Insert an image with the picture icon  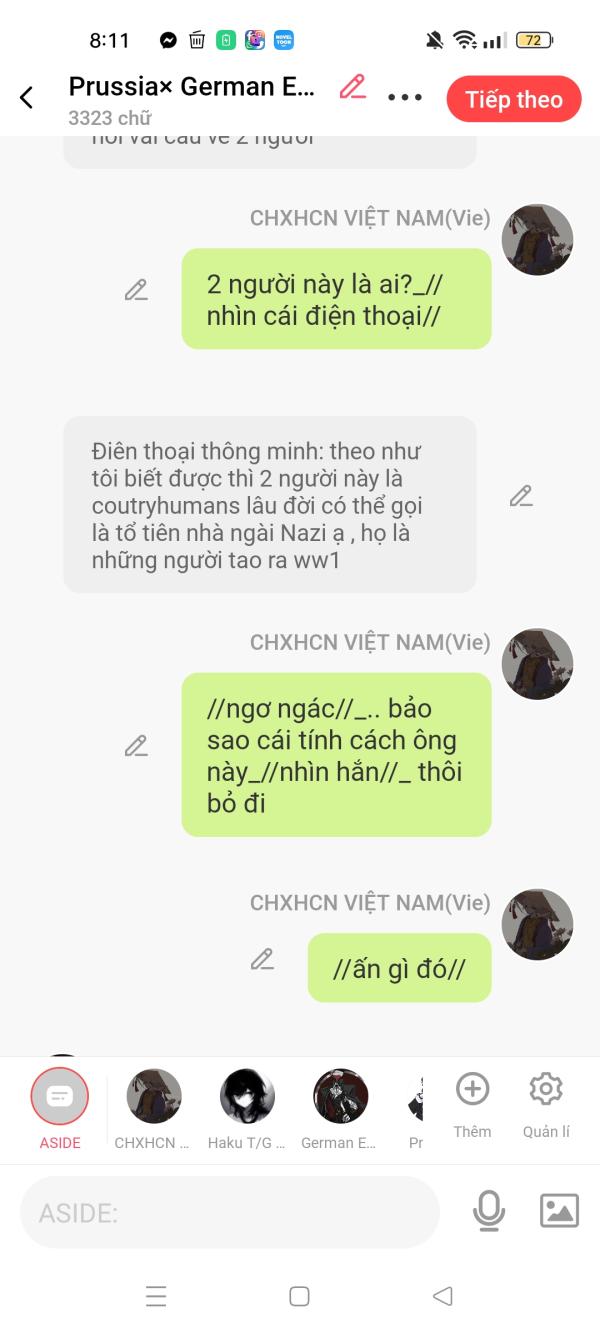[559, 1211]
